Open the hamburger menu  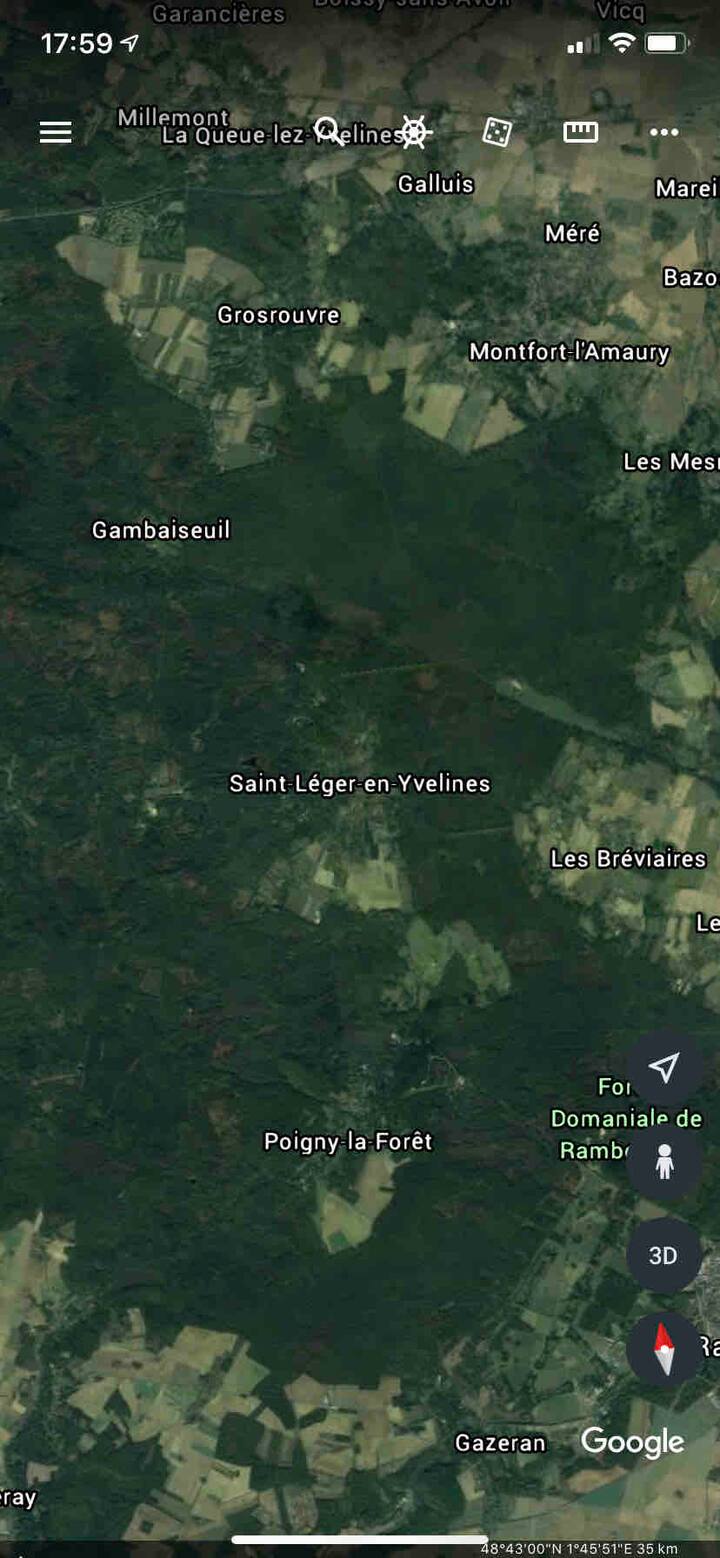click(x=55, y=132)
